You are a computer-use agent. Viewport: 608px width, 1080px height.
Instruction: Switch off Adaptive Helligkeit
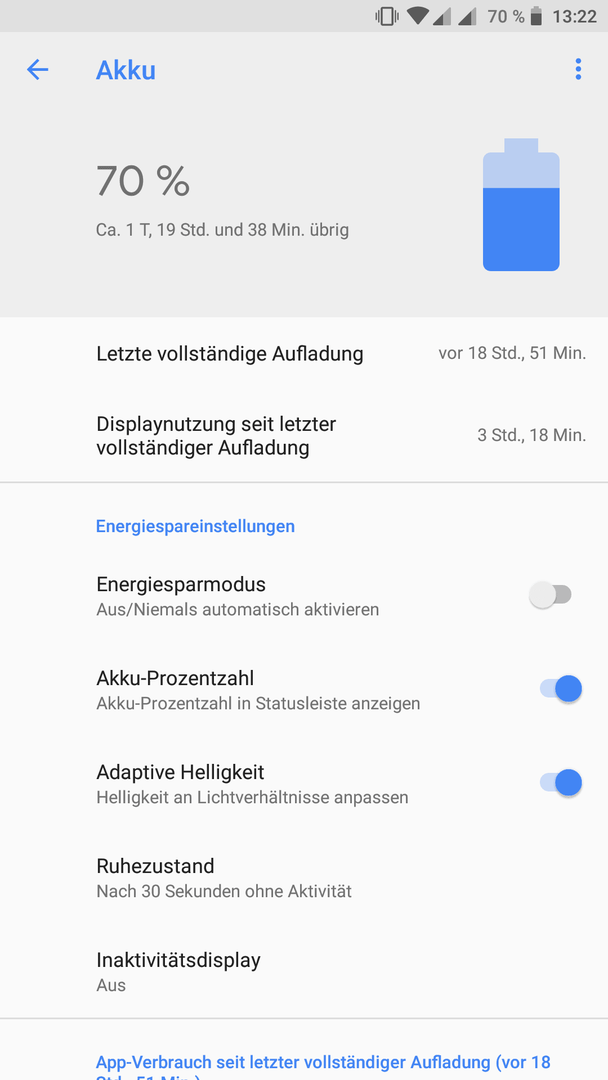[561, 783]
